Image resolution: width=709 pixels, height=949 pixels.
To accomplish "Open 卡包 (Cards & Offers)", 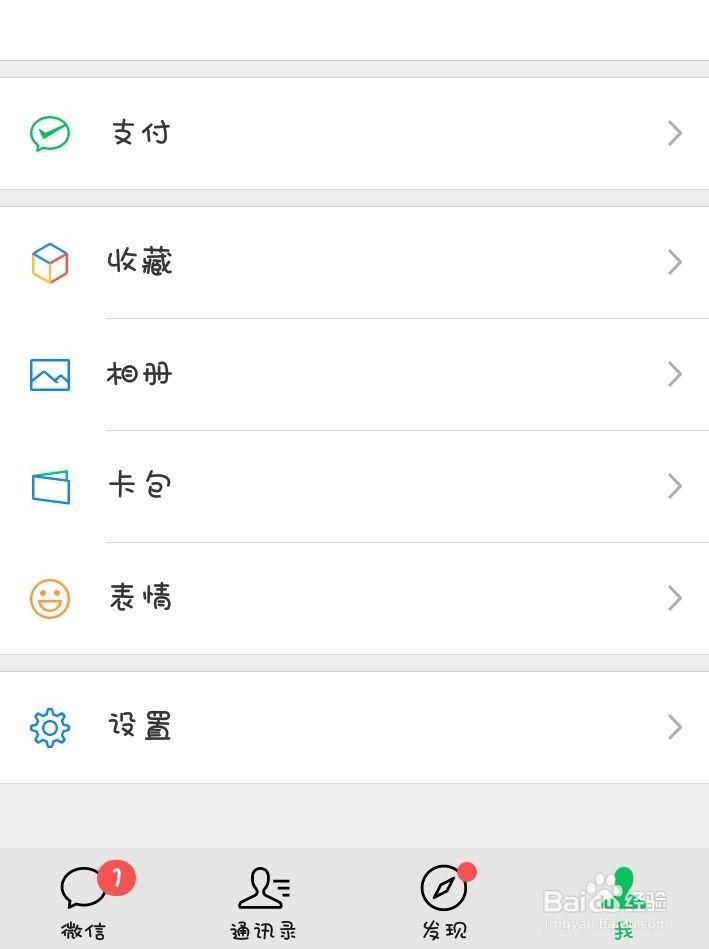I will tap(354, 487).
